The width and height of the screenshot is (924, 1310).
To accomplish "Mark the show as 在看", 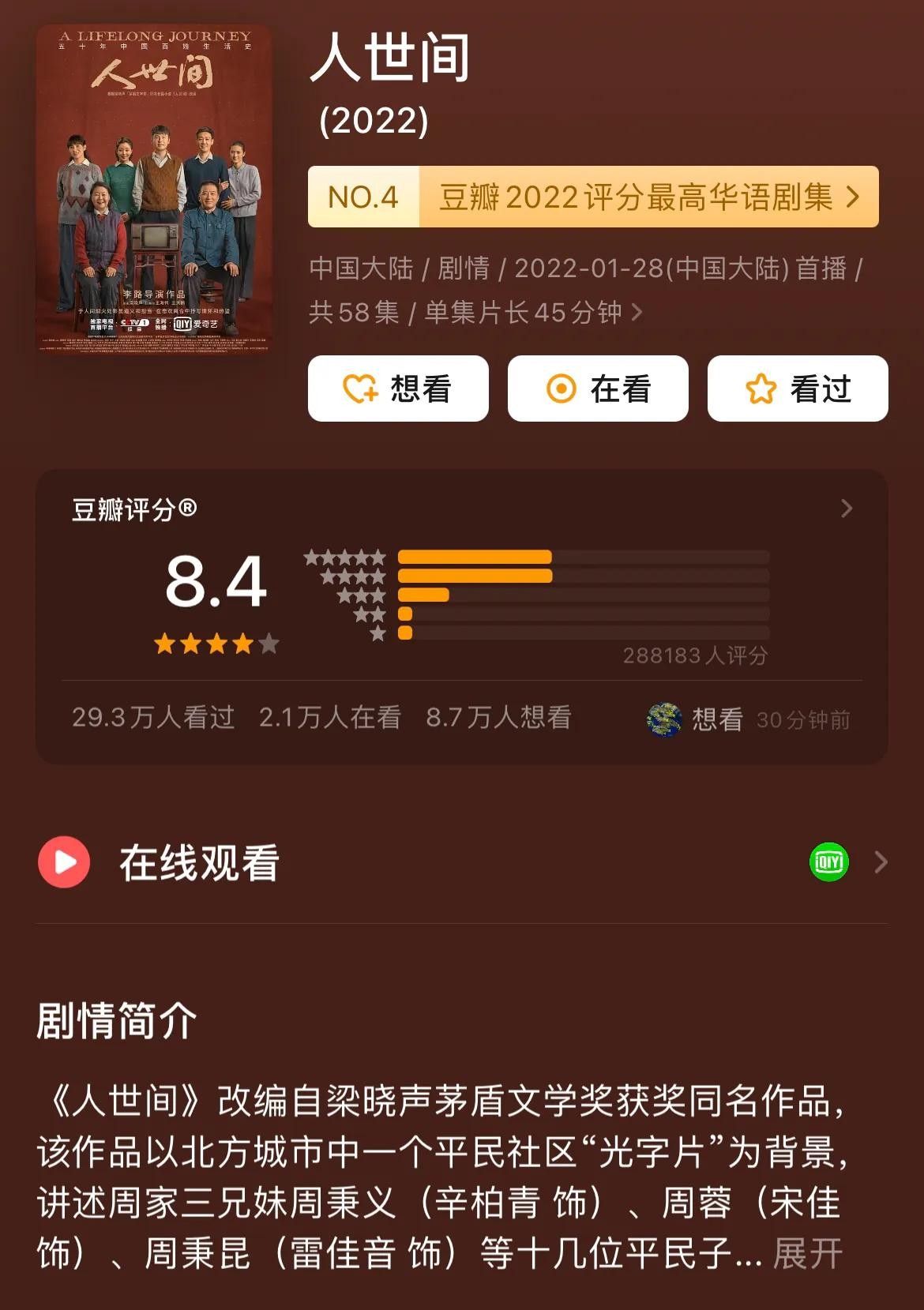I will pos(598,388).
